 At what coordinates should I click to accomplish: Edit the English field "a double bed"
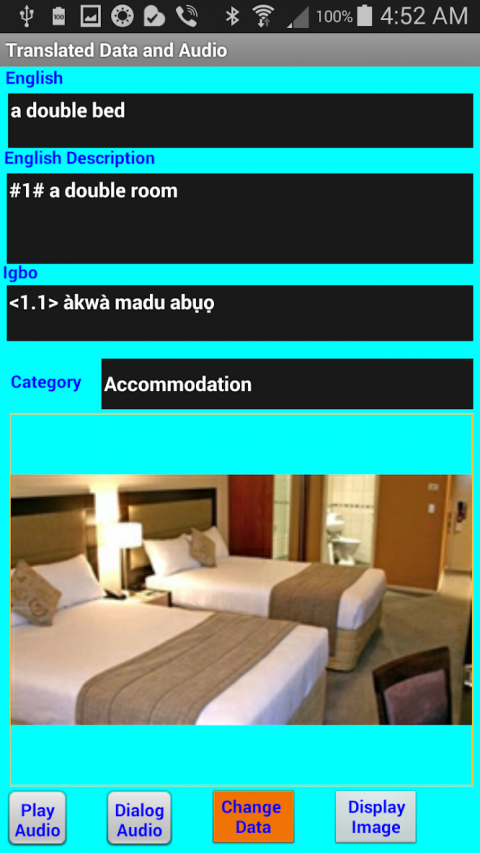(x=240, y=120)
